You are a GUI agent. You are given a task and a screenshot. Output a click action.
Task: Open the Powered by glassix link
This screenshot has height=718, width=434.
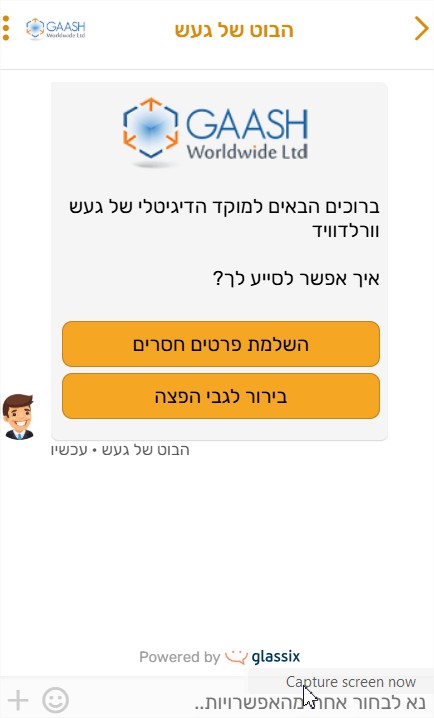point(220,657)
